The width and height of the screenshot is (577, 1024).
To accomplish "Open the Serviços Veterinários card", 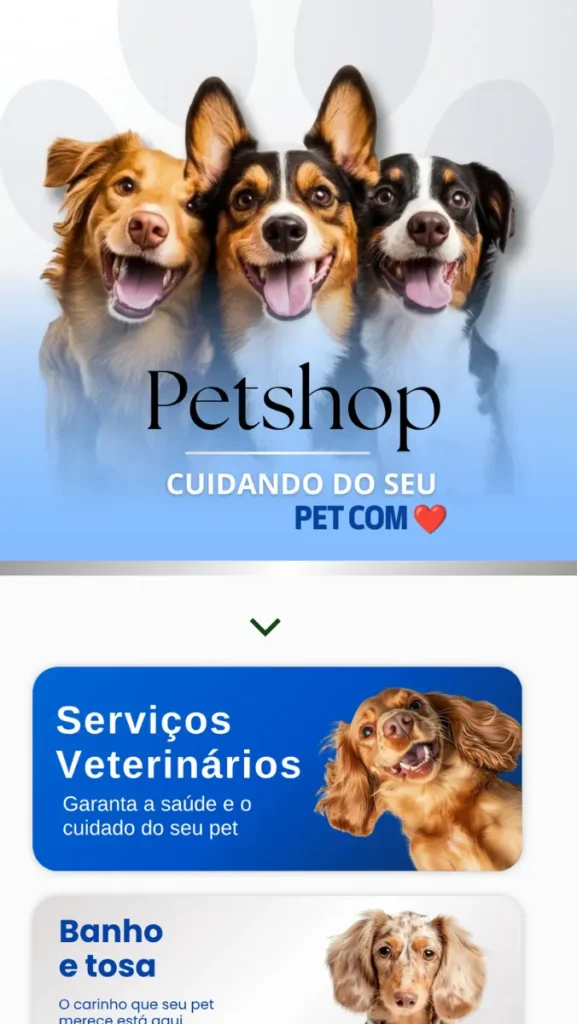I will point(277,769).
